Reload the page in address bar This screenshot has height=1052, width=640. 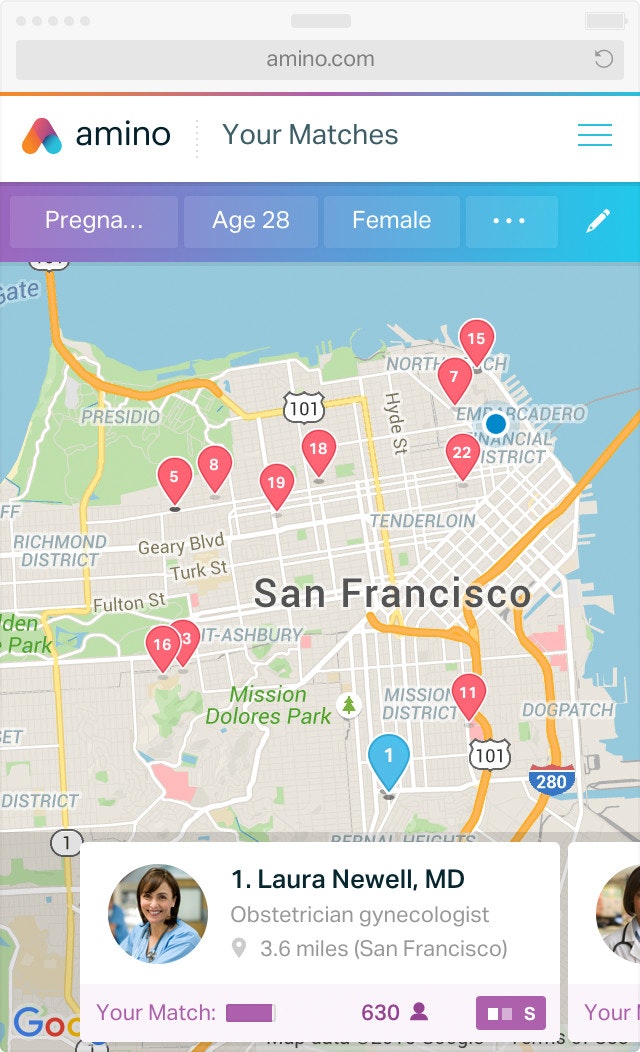point(603,59)
